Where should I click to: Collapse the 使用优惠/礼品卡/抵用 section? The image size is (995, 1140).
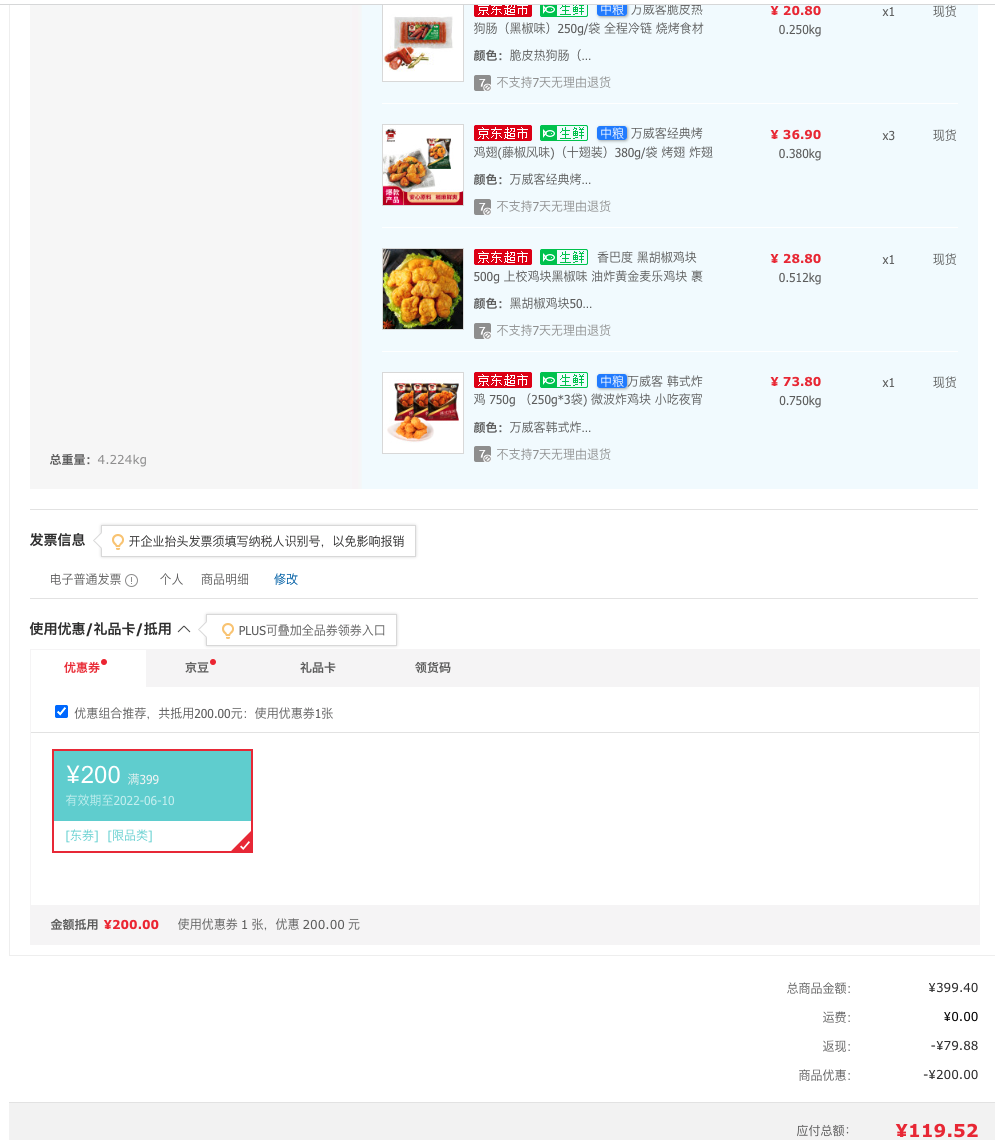tap(185, 629)
